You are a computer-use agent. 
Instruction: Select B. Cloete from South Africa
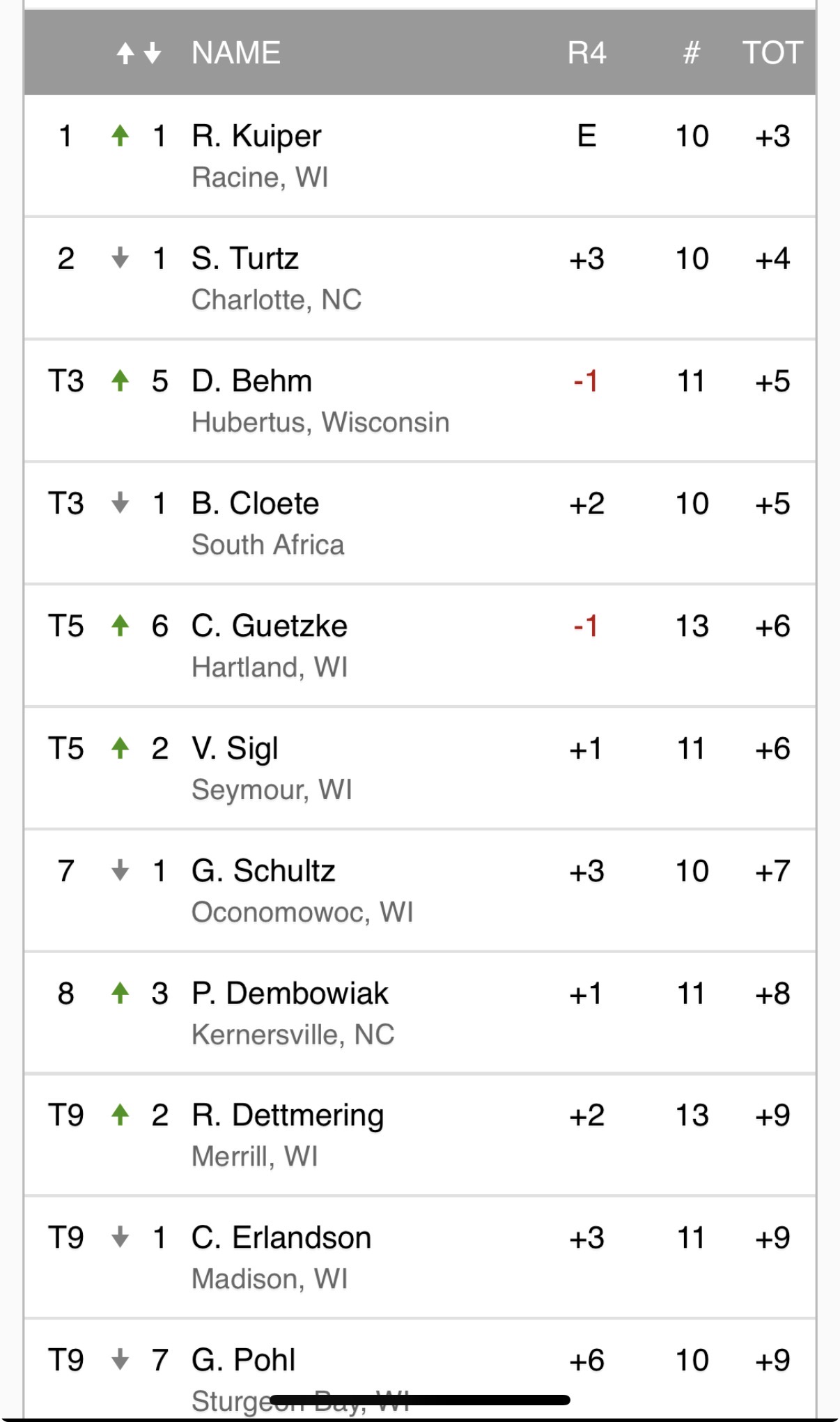click(x=420, y=523)
